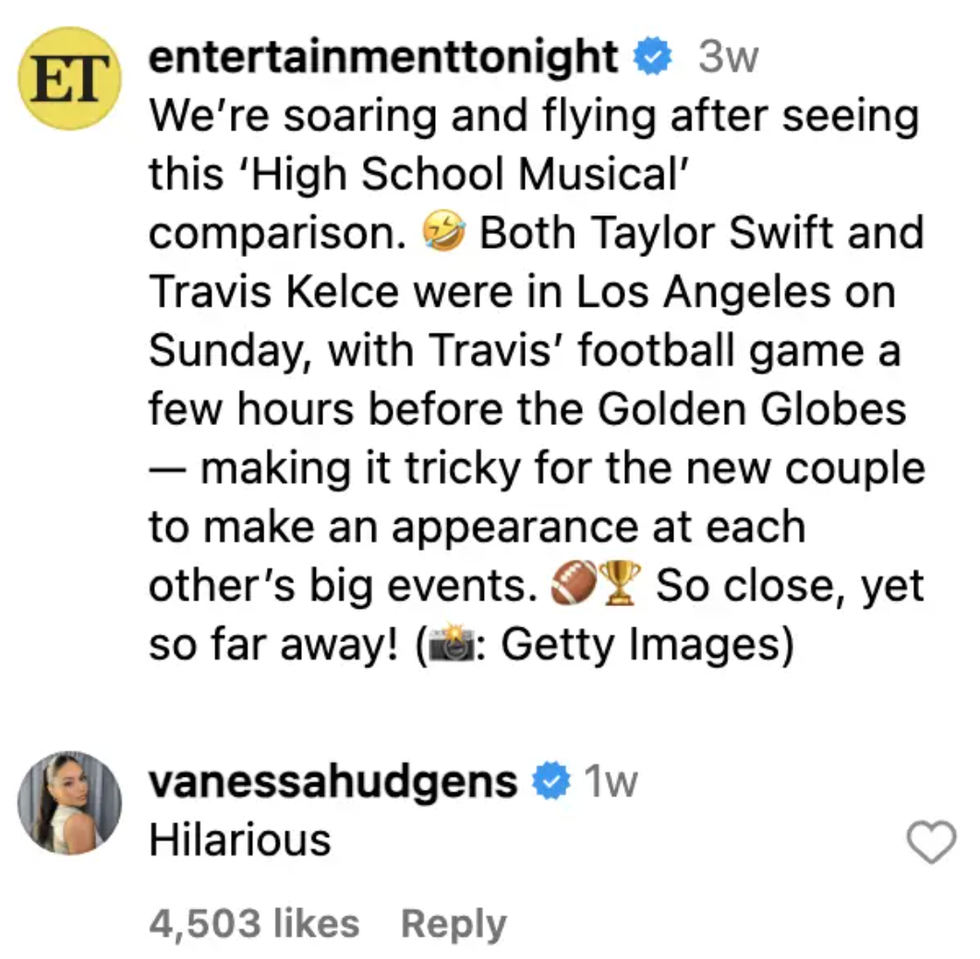980x959 pixels.
Task: View the 4,503 likes list
Action: [254, 924]
